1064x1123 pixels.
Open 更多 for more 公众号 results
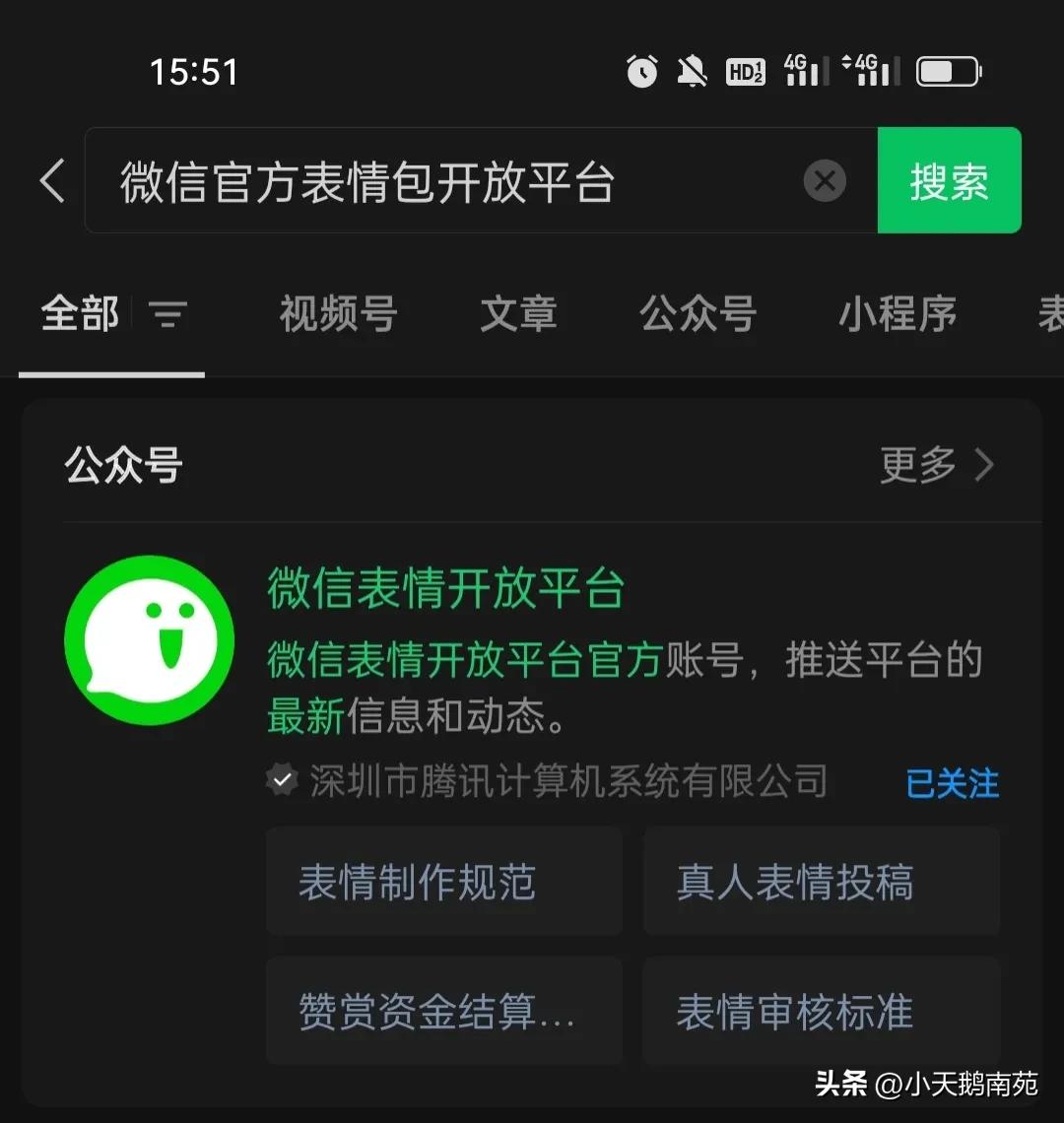point(936,465)
